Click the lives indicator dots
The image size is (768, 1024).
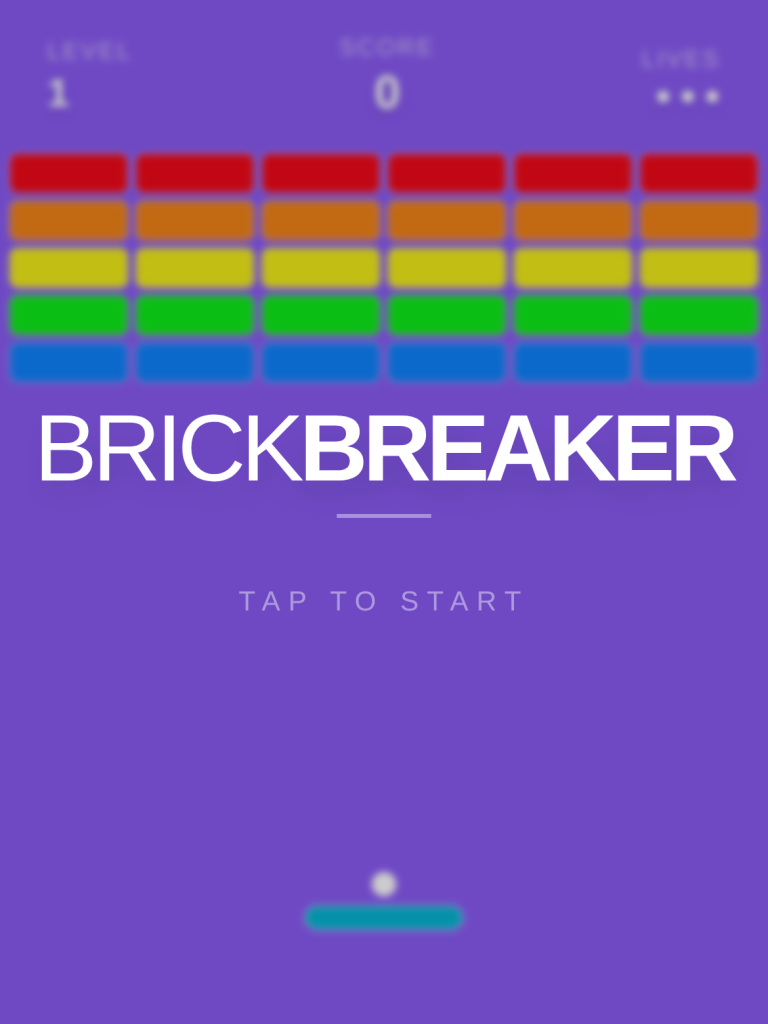point(686,97)
